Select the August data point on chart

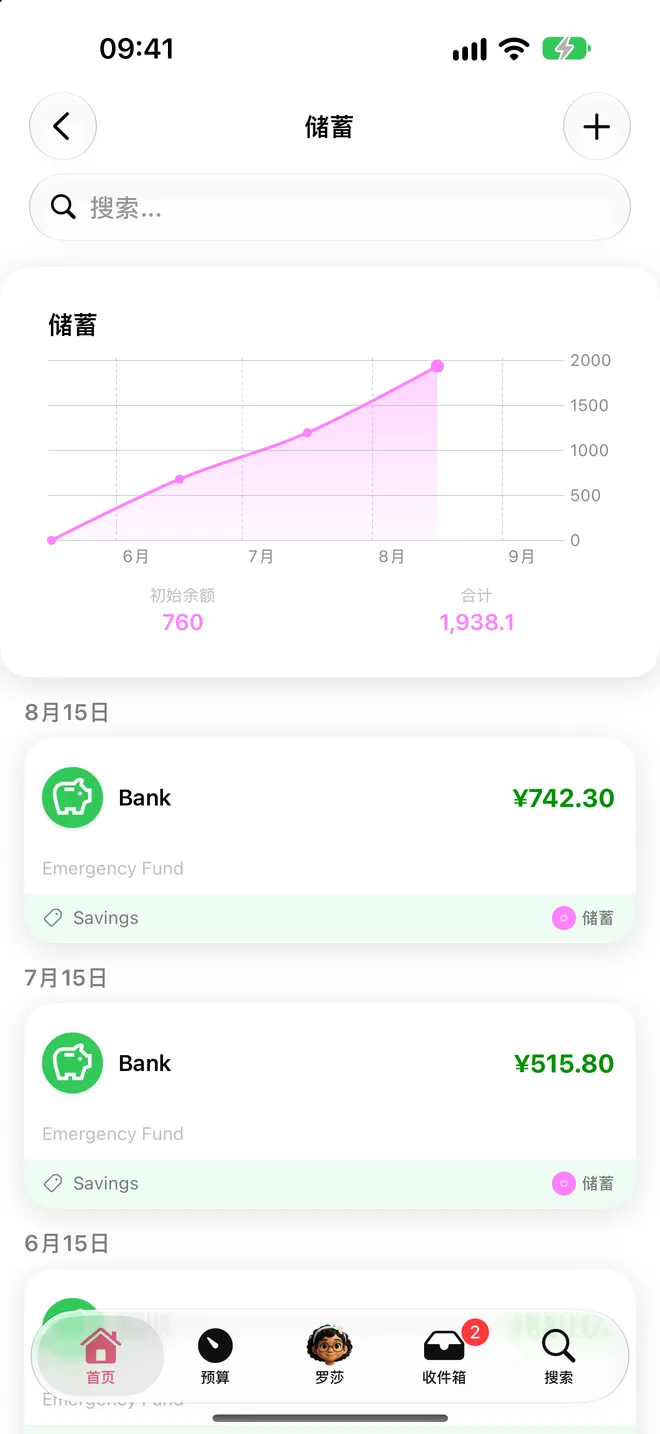click(x=437, y=366)
